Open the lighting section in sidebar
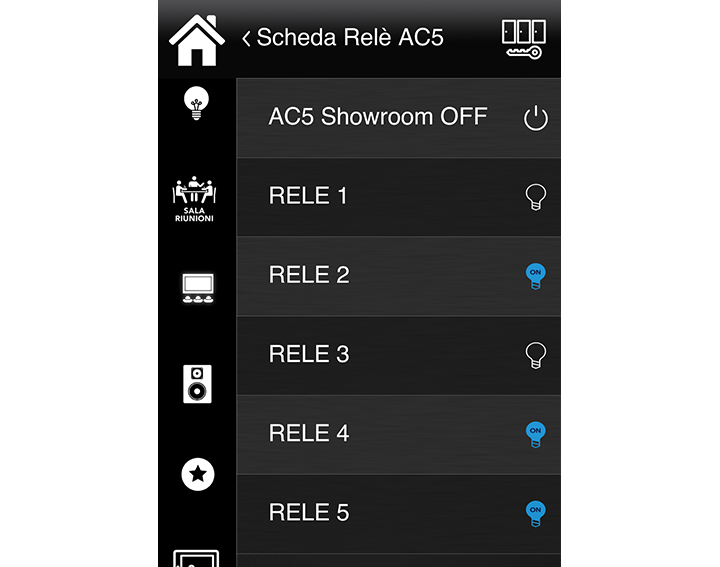The image size is (720, 567). click(196, 103)
